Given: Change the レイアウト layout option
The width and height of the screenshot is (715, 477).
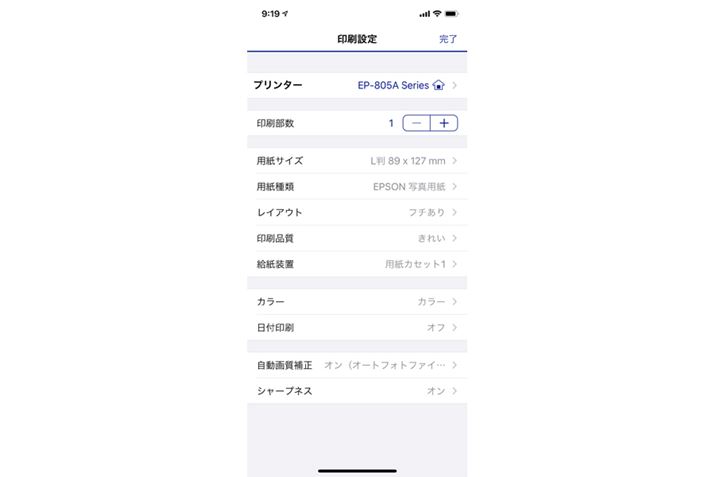Looking at the screenshot, I should click(x=357, y=212).
